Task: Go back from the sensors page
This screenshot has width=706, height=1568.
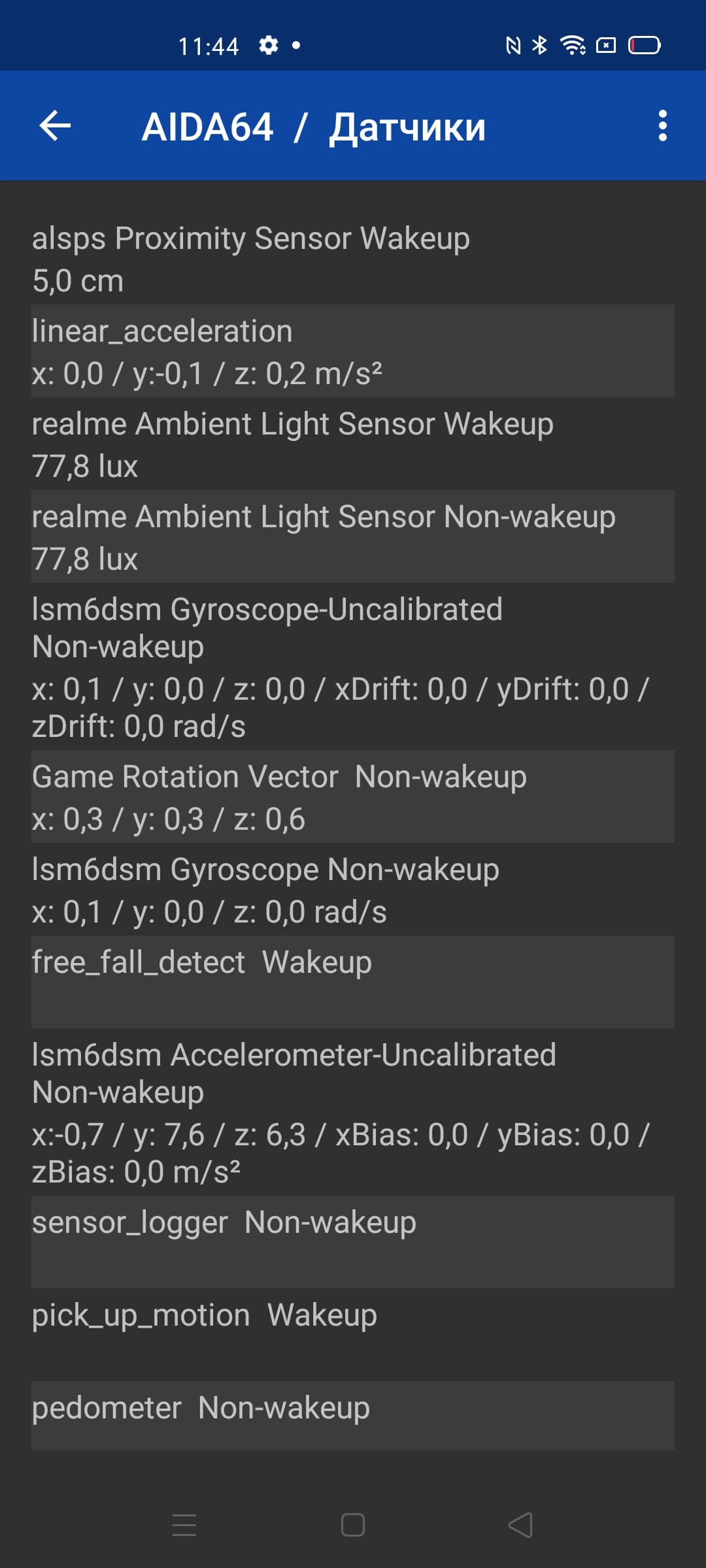Action: (55, 125)
